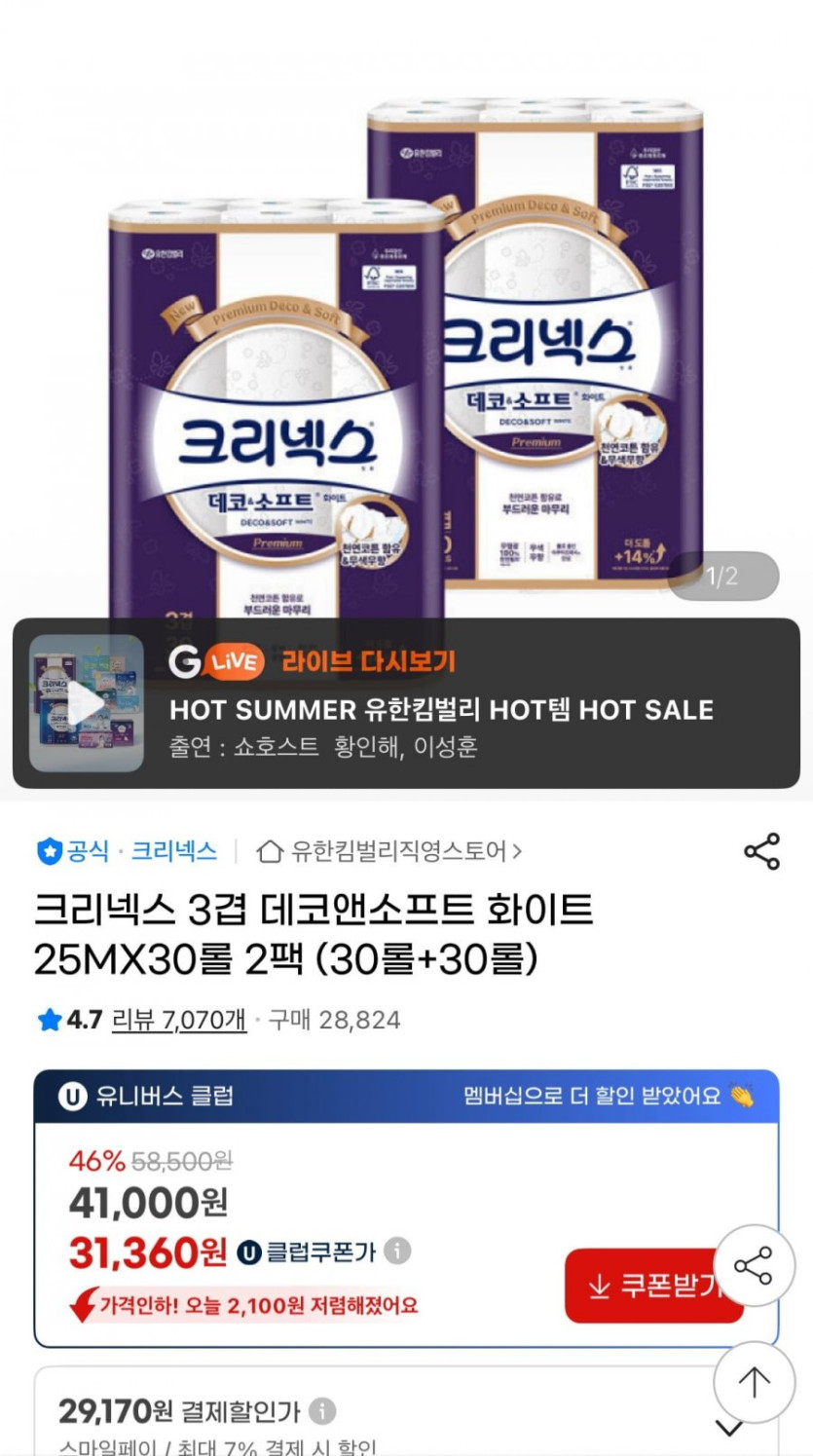Open the Kleenex product image gallery
Image resolution: width=813 pixels, height=1456 pixels.
(x=406, y=341)
